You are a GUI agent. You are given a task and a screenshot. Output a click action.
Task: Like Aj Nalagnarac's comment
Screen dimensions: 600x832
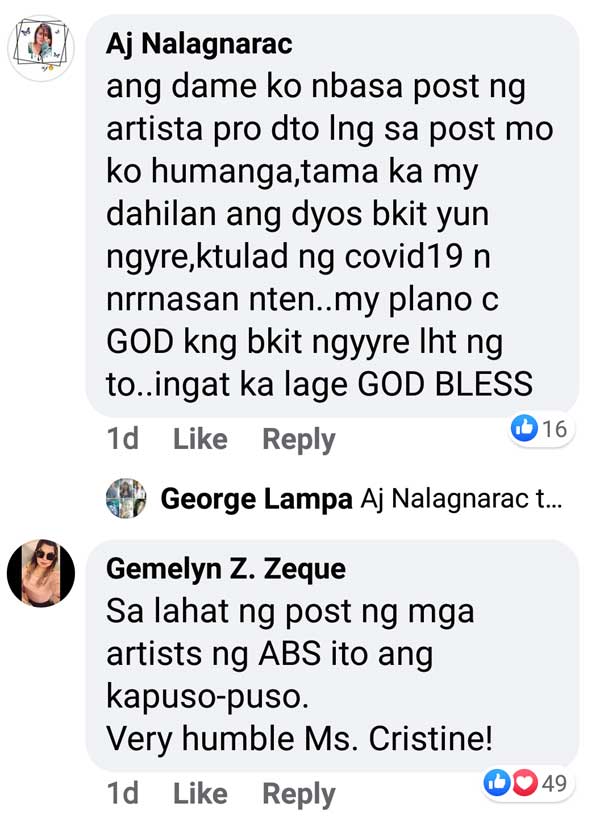[200, 439]
